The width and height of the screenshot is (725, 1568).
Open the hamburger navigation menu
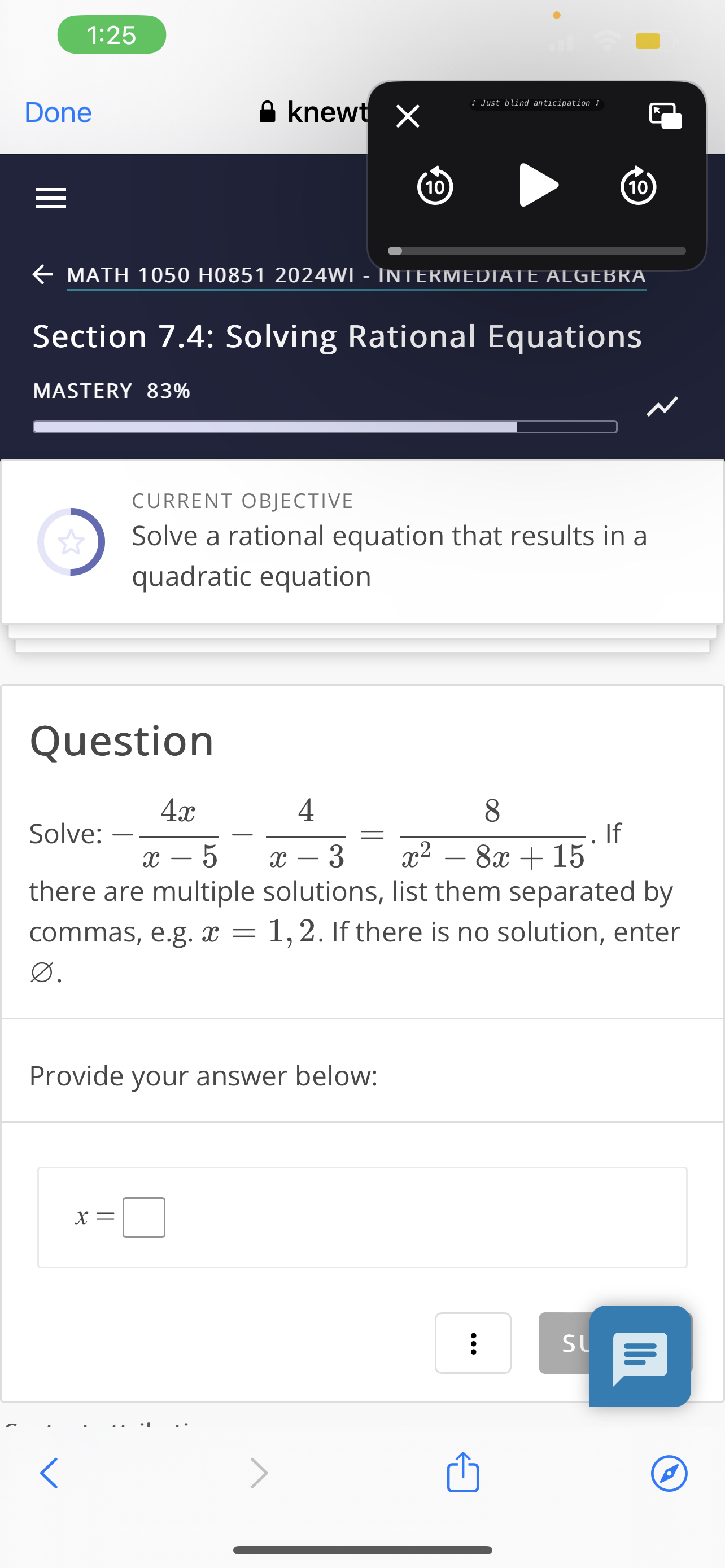point(50,197)
